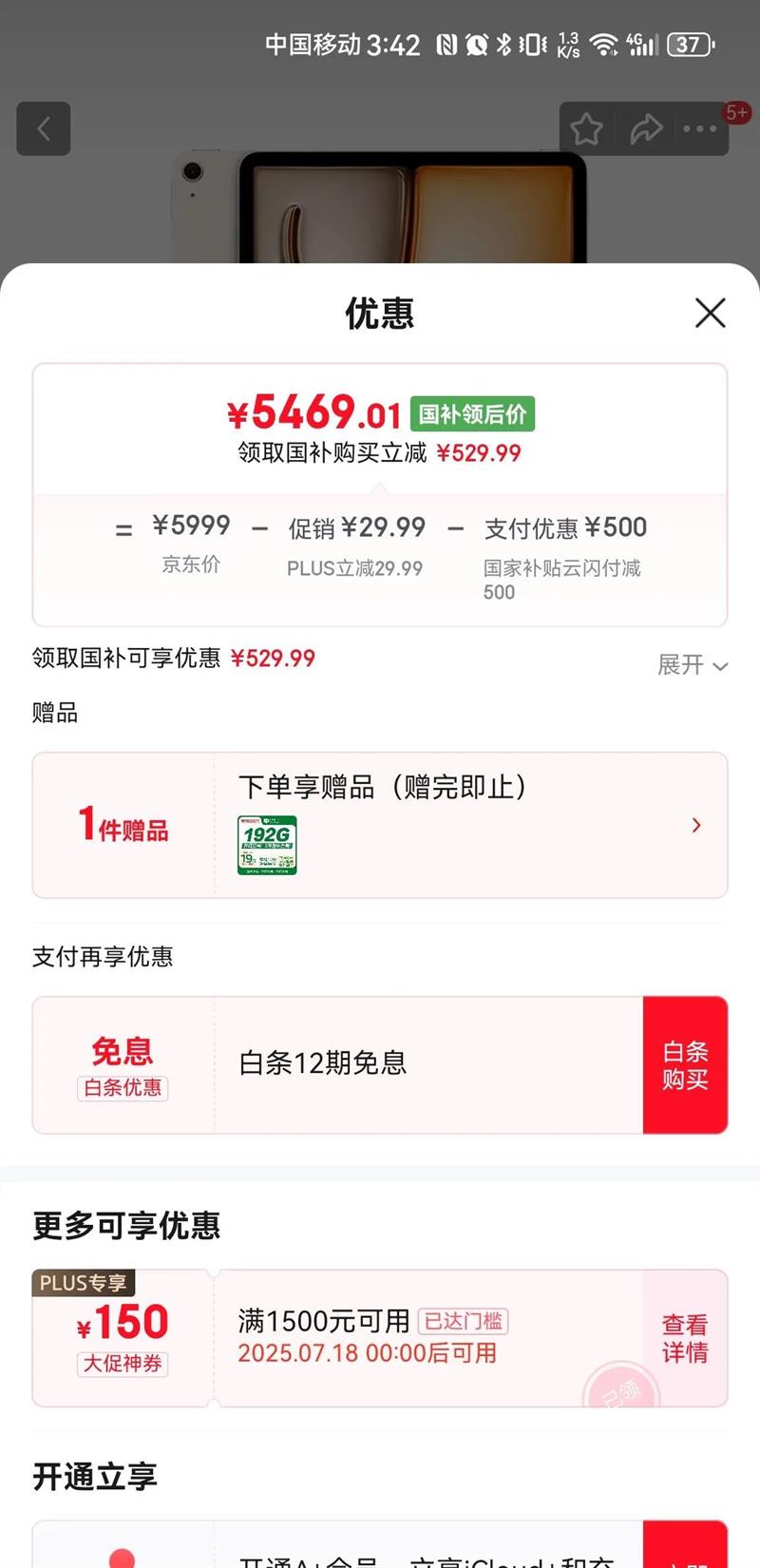
Task: Tap the 白条购买 button
Action: point(685,1065)
